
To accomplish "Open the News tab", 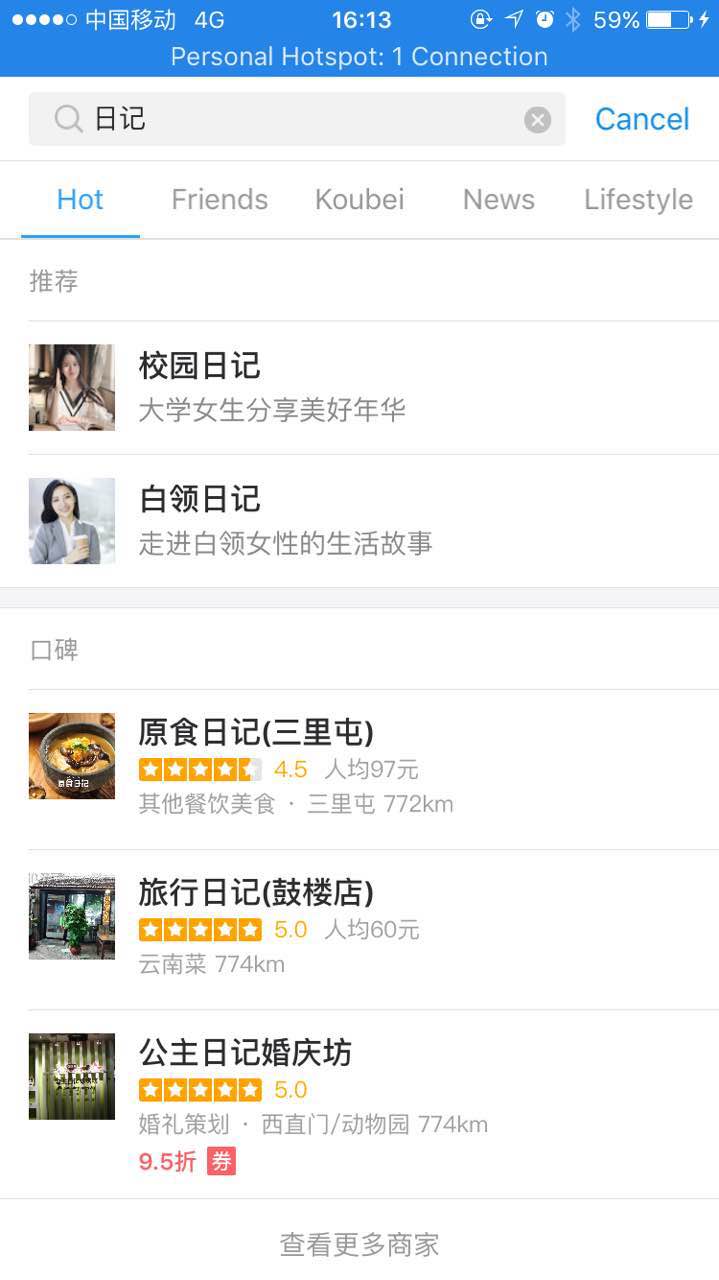I will click(498, 199).
